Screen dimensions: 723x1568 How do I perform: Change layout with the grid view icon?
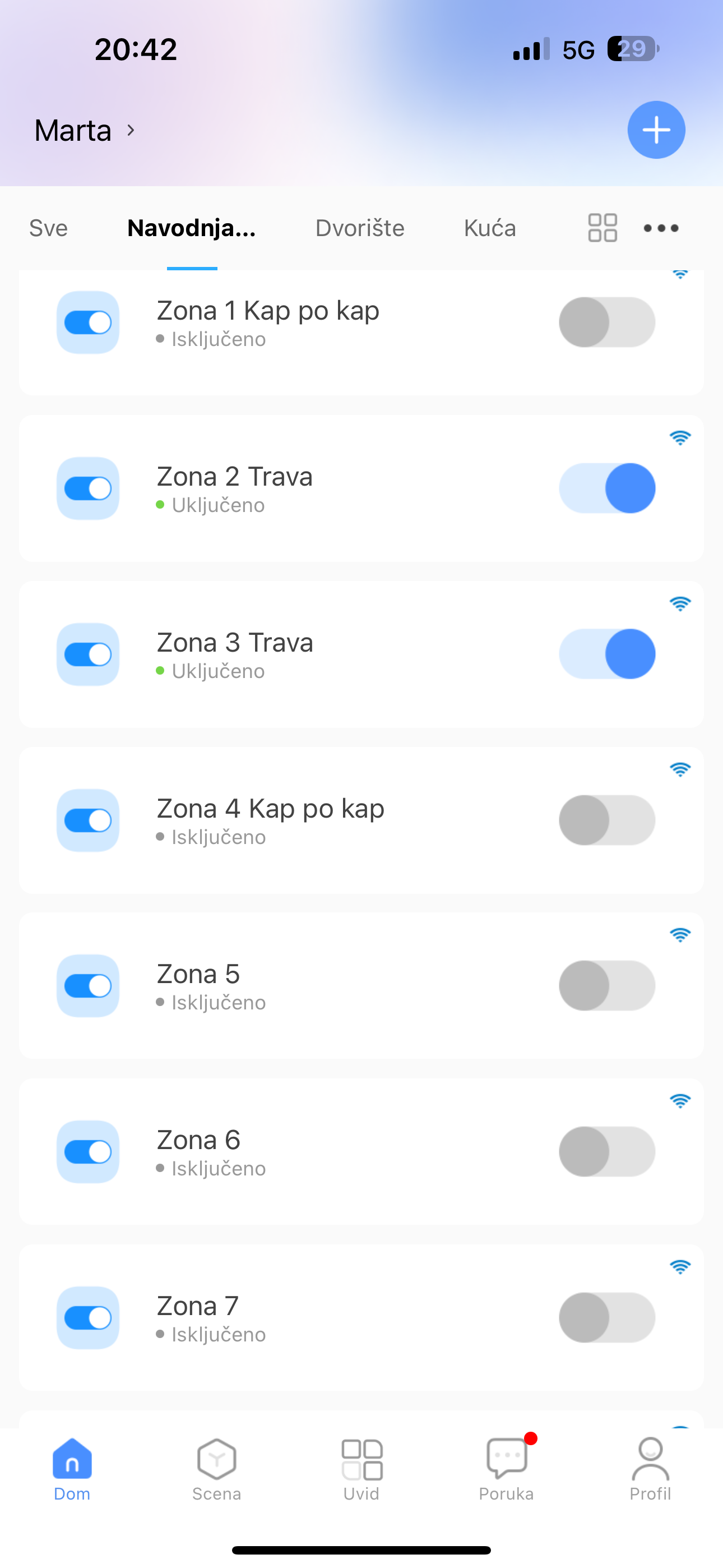(602, 228)
